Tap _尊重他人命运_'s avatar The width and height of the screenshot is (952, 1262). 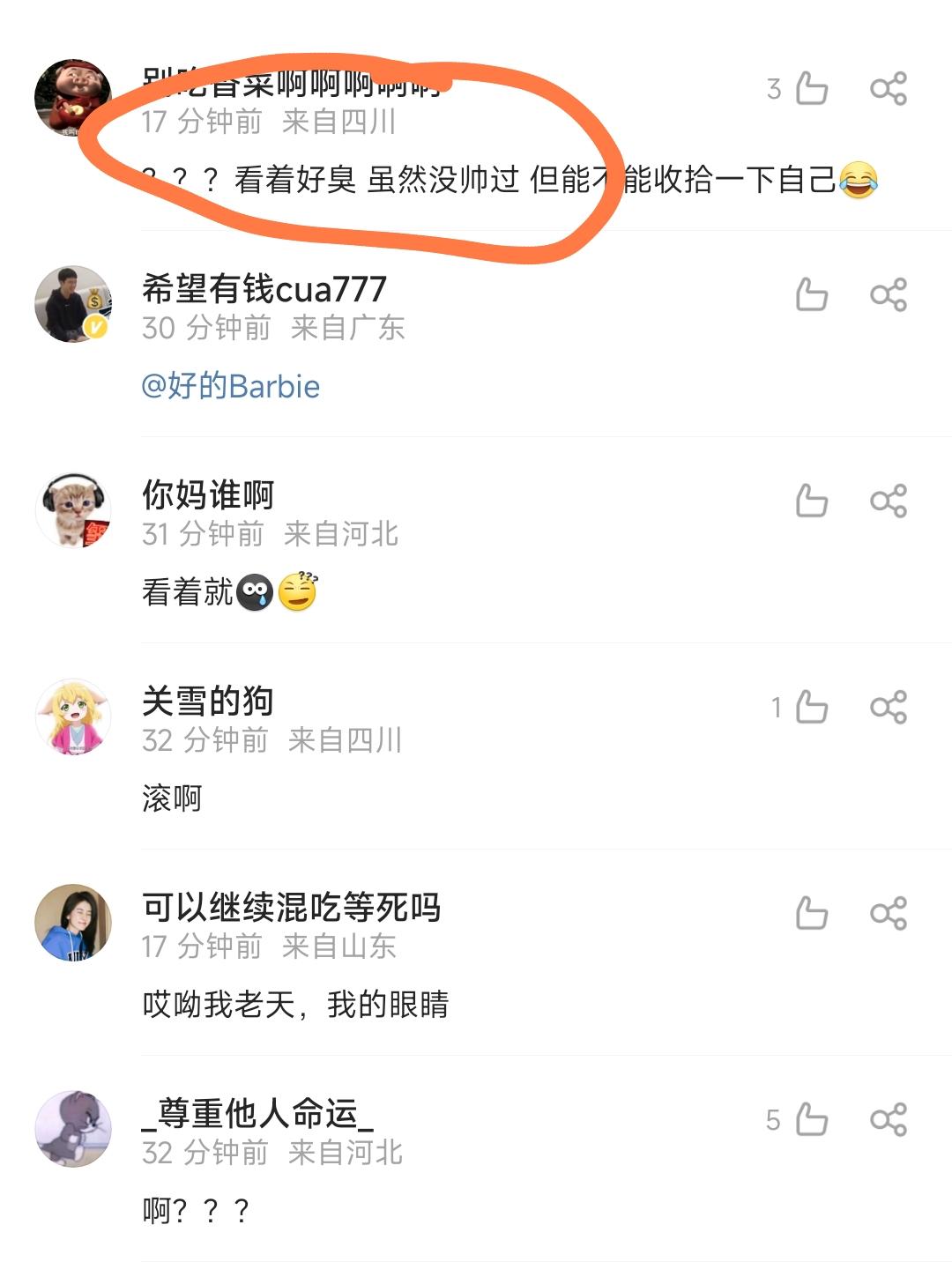(73, 1129)
